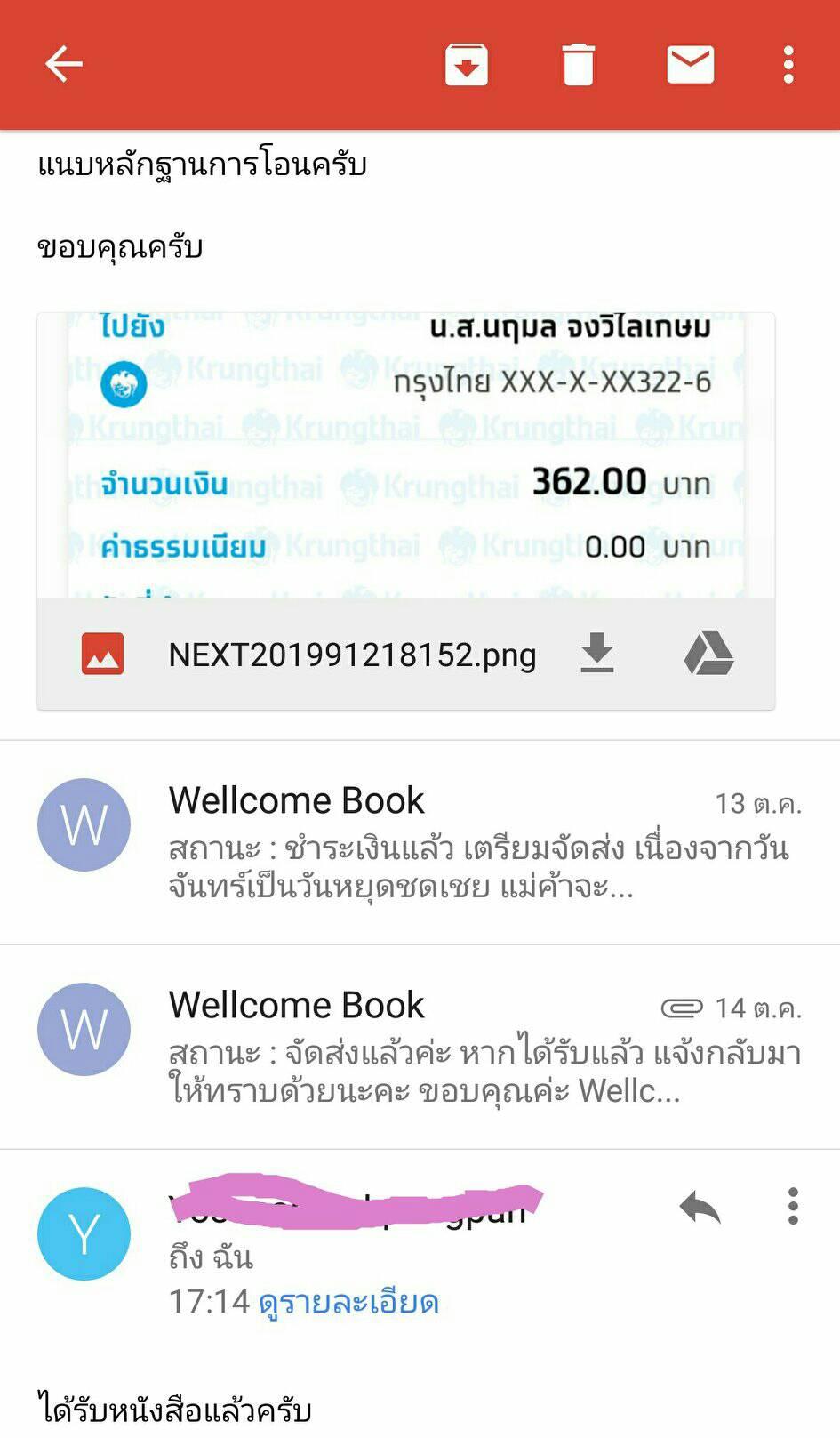Archive this email conversation

point(467,65)
